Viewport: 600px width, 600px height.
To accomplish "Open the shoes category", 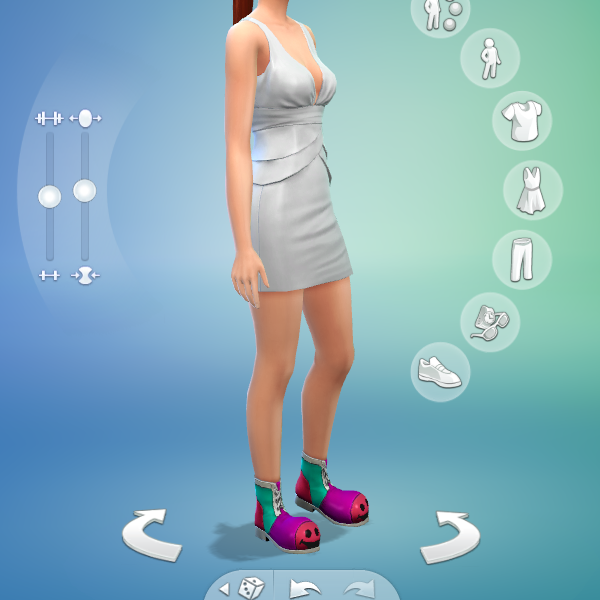I will (x=440, y=371).
